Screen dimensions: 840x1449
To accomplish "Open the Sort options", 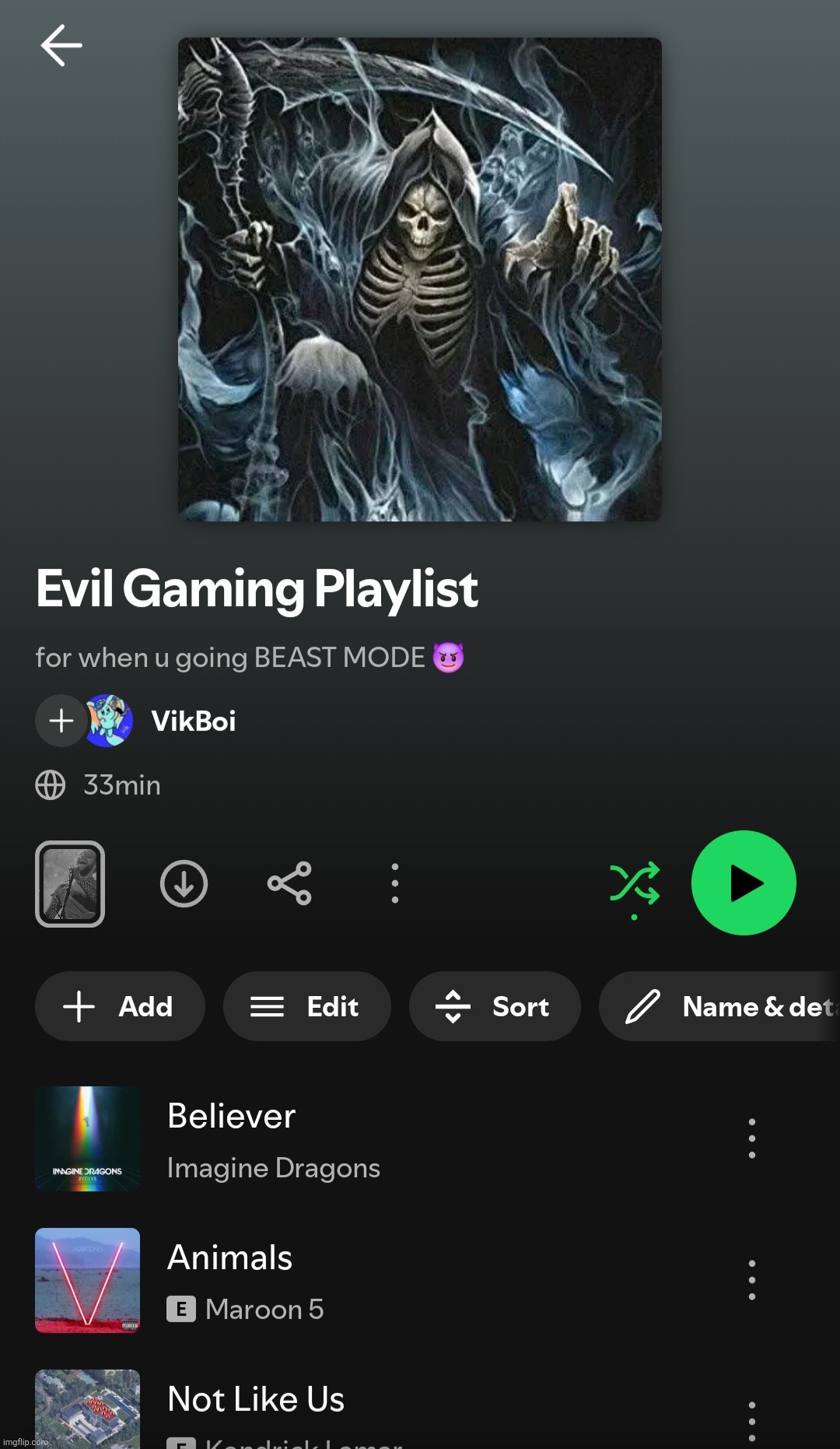I will (495, 1006).
